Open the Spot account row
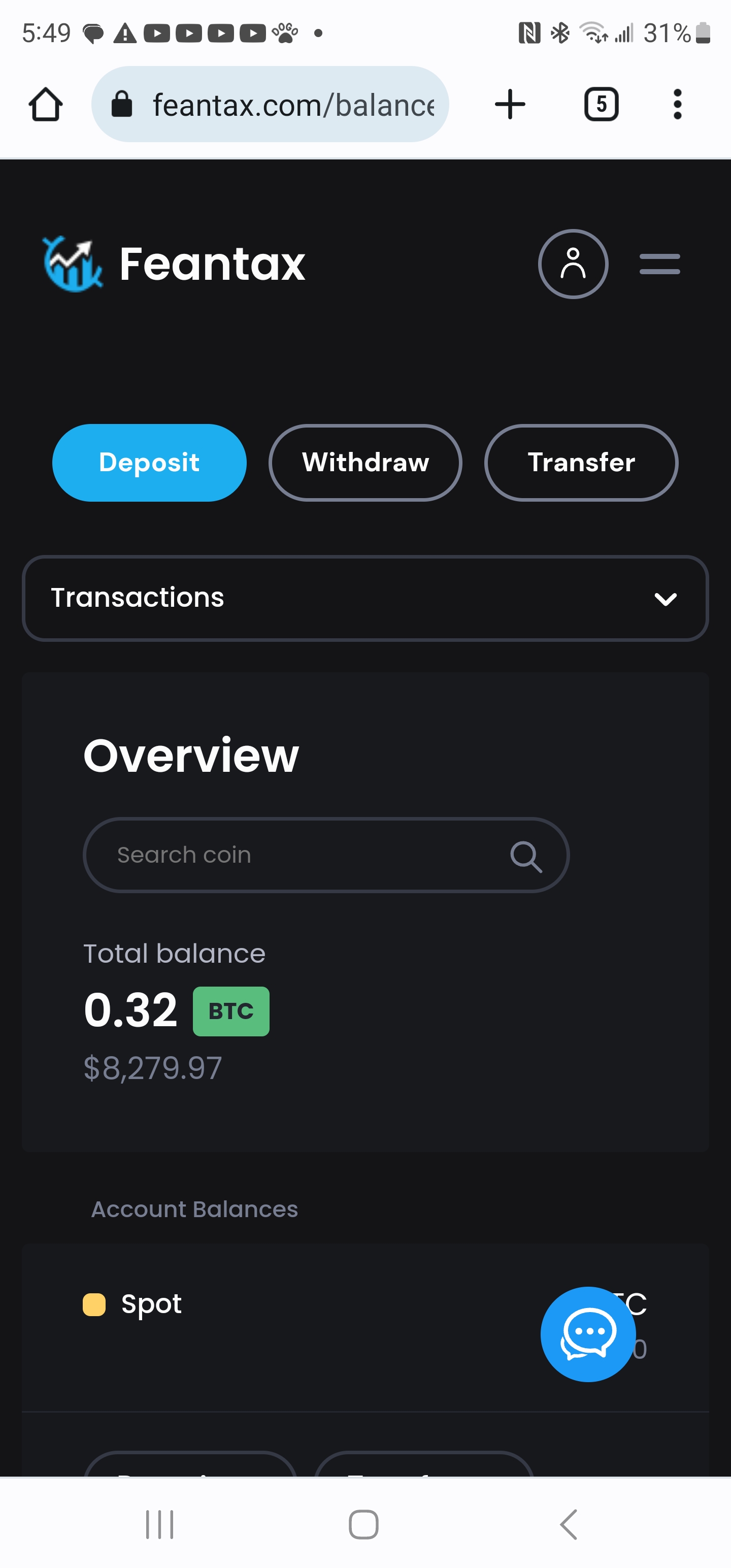The image size is (731, 1568). tap(365, 1327)
